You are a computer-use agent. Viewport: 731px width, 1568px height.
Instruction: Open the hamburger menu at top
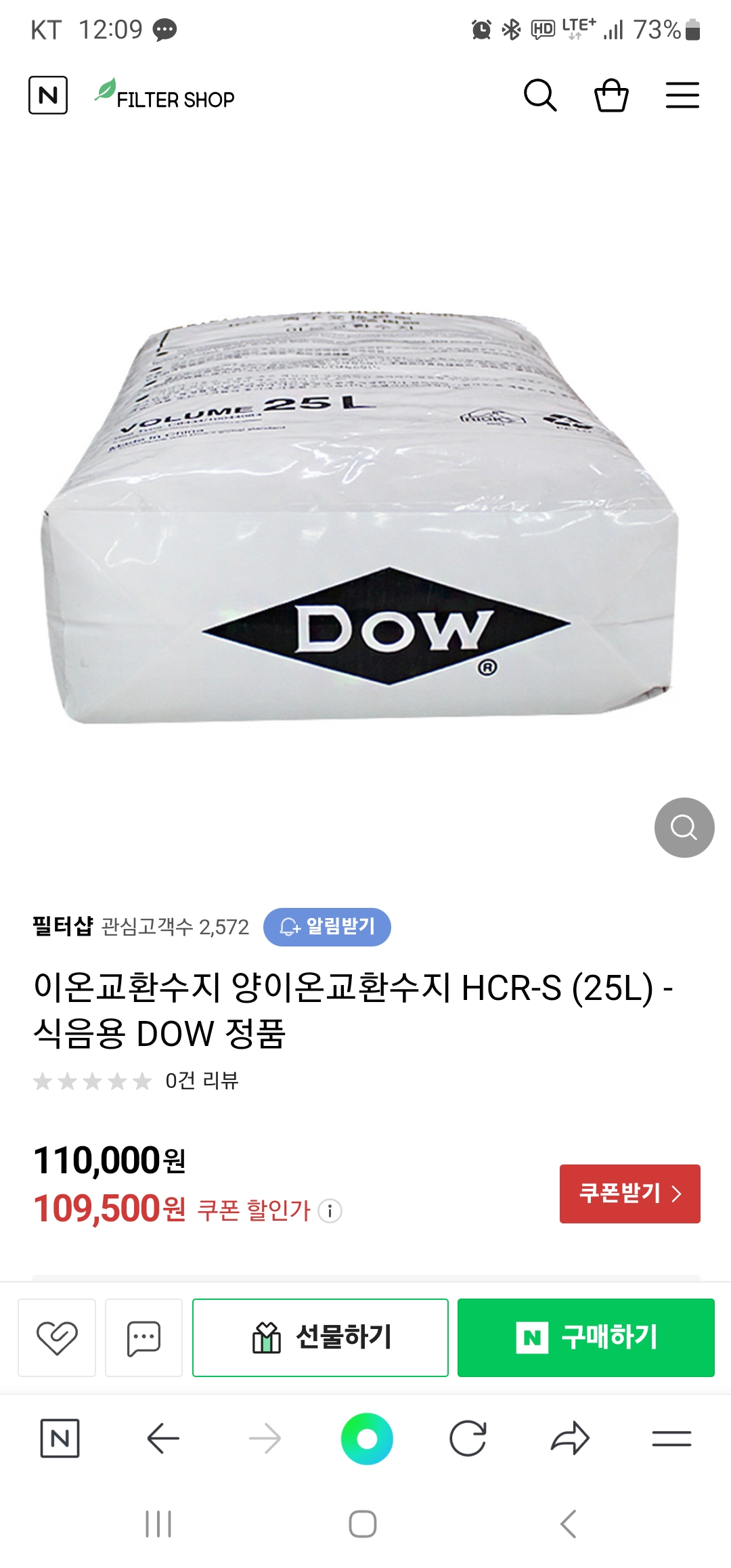click(x=682, y=95)
